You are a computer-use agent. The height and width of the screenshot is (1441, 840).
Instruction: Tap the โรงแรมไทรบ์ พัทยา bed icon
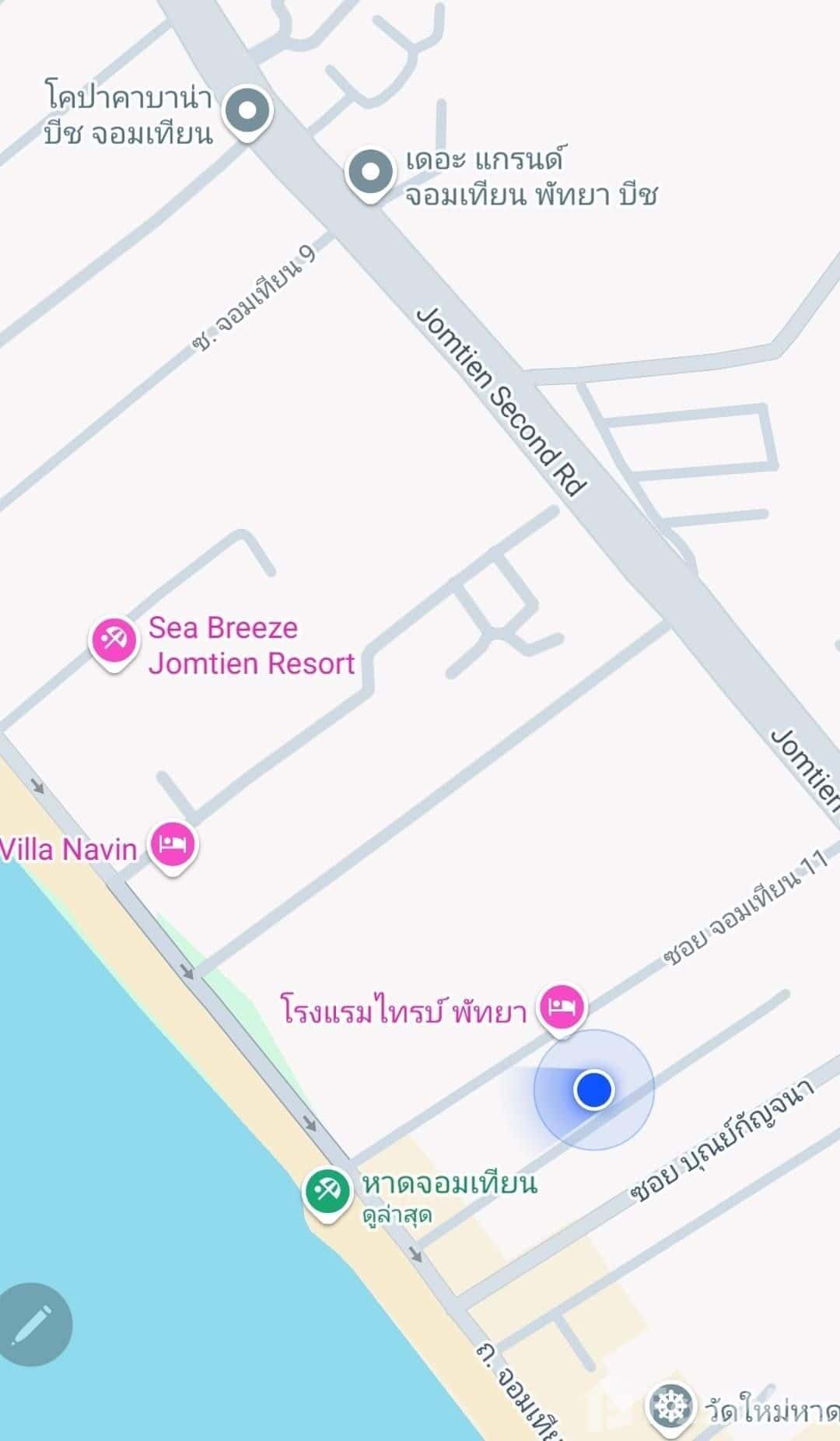click(x=562, y=1006)
